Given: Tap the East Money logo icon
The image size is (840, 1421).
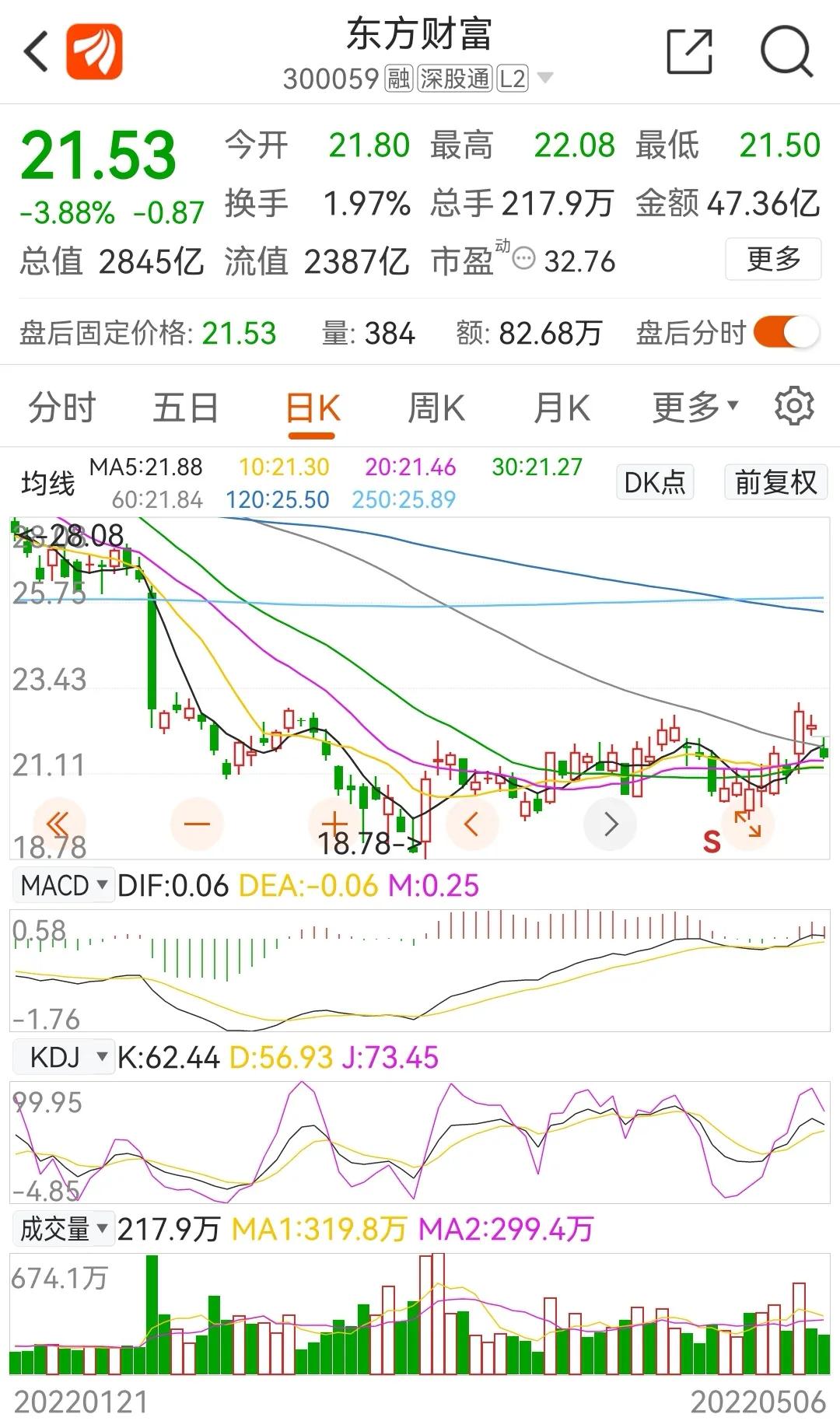Looking at the screenshot, I should point(93,53).
